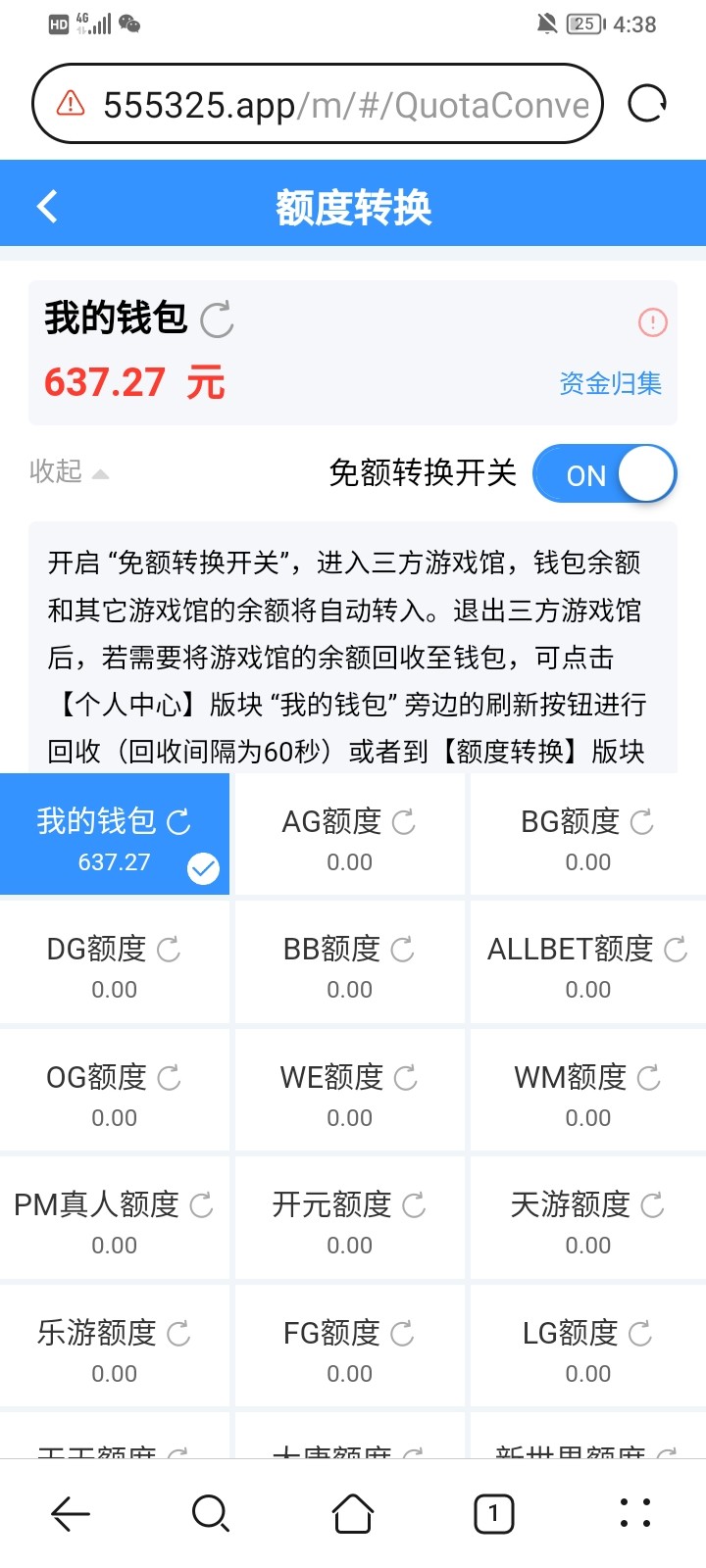Tap 资金归集 link
Screen dimensions: 706x1568
pyautogui.click(x=610, y=383)
